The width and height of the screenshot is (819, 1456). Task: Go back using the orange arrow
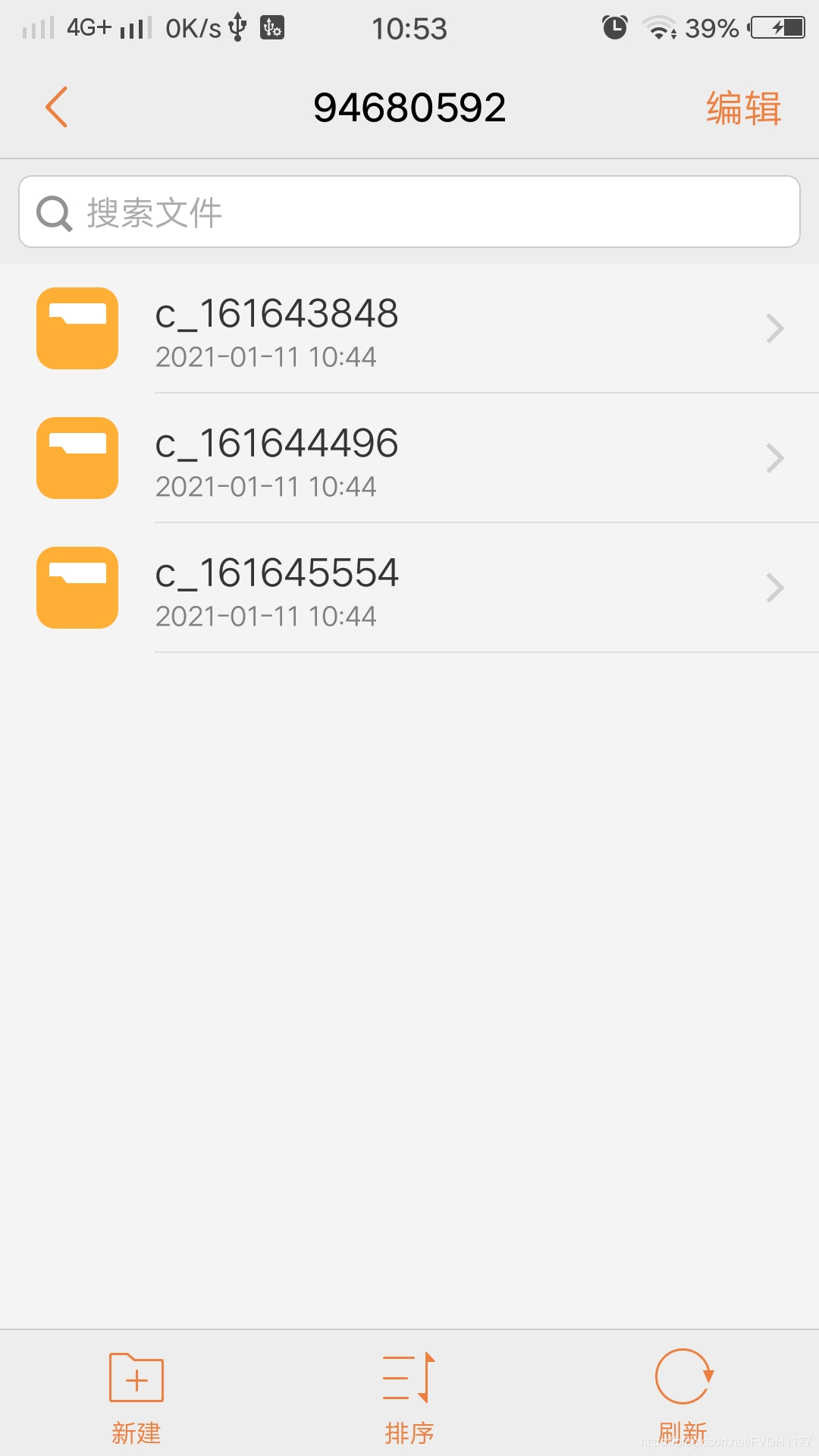57,107
